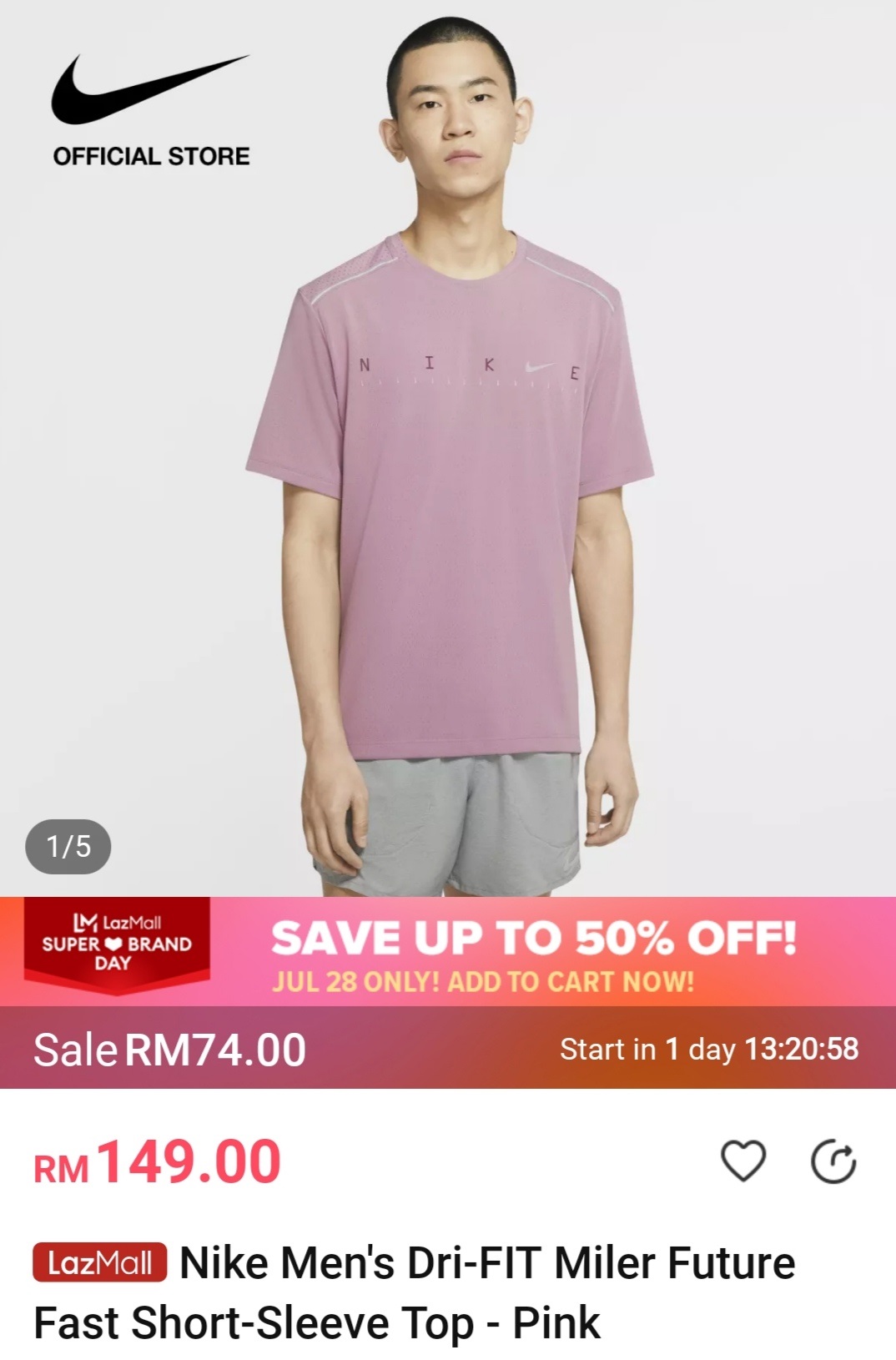Open the Super Brand Day promo banner
Image resolution: width=896 pixels, height=1360 pixels.
point(448,951)
